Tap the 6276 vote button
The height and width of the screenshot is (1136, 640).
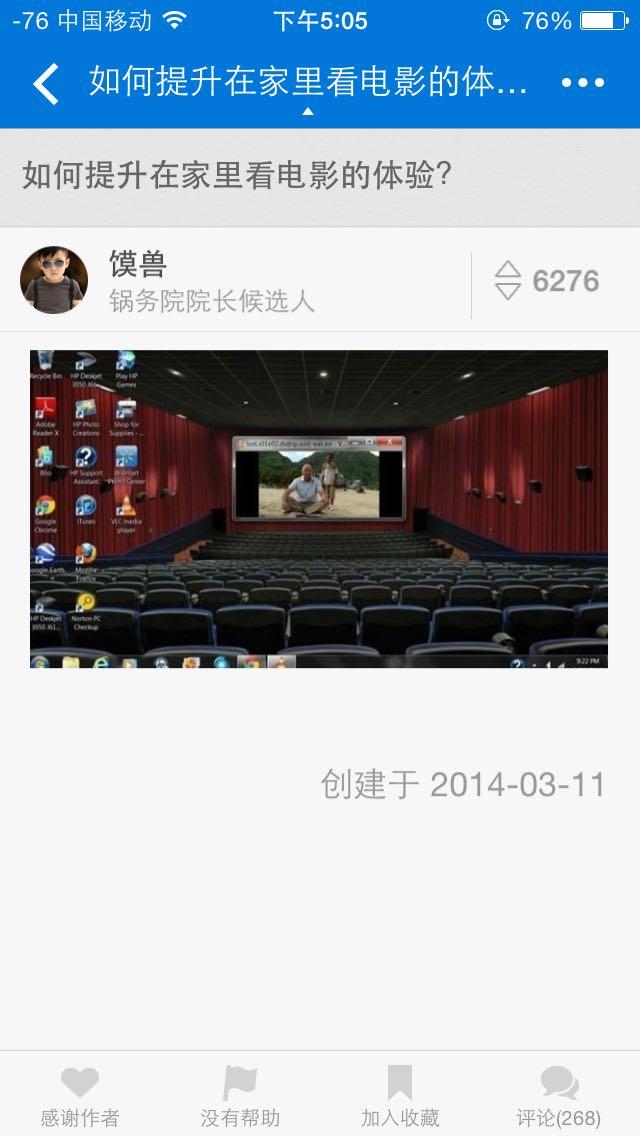(548, 281)
